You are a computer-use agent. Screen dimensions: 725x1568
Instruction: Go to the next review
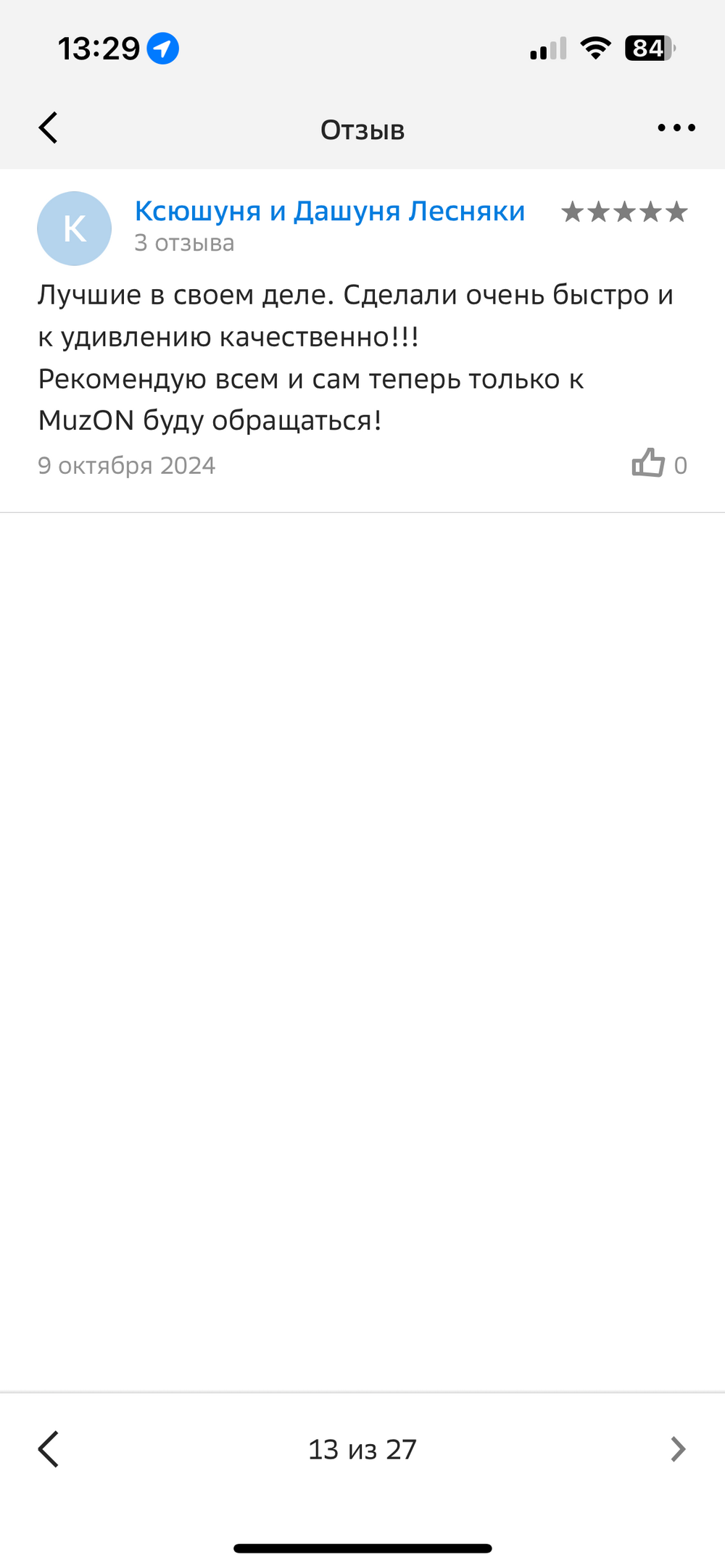(677, 1449)
